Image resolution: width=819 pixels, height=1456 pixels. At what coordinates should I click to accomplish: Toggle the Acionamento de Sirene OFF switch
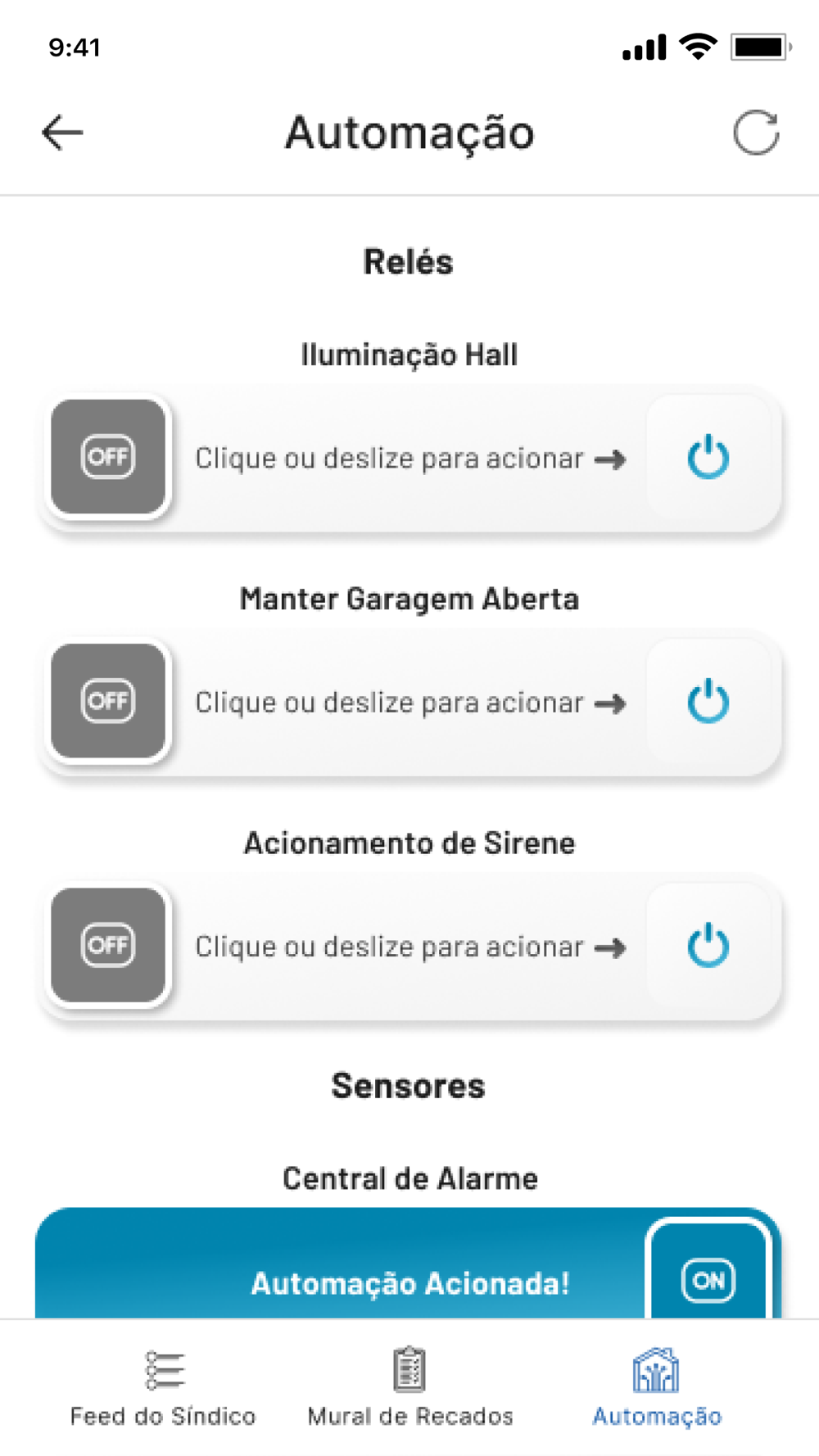click(x=108, y=945)
